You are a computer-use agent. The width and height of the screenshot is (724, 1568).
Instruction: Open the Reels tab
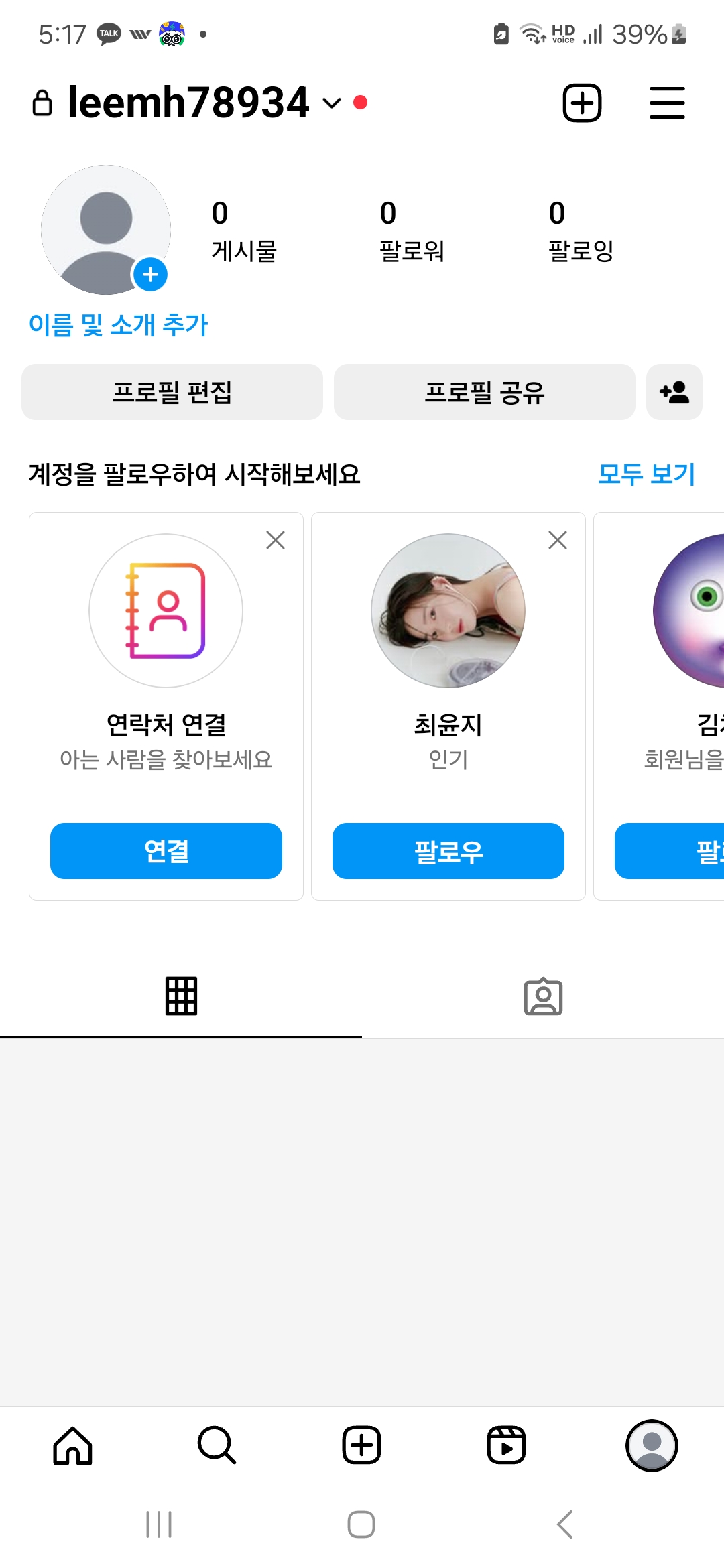(x=507, y=1445)
